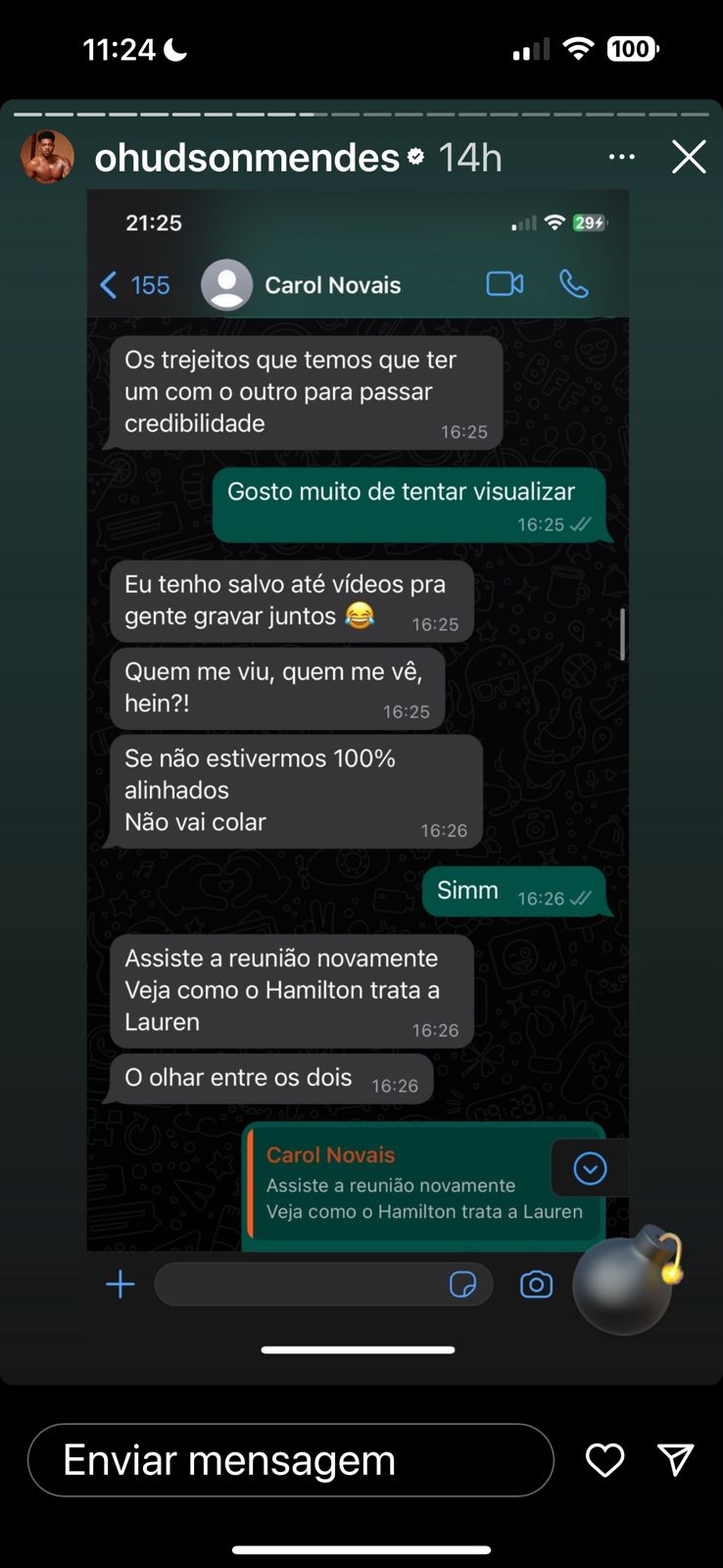723x1568 pixels.
Task: Close the story viewer
Action: coord(689,157)
